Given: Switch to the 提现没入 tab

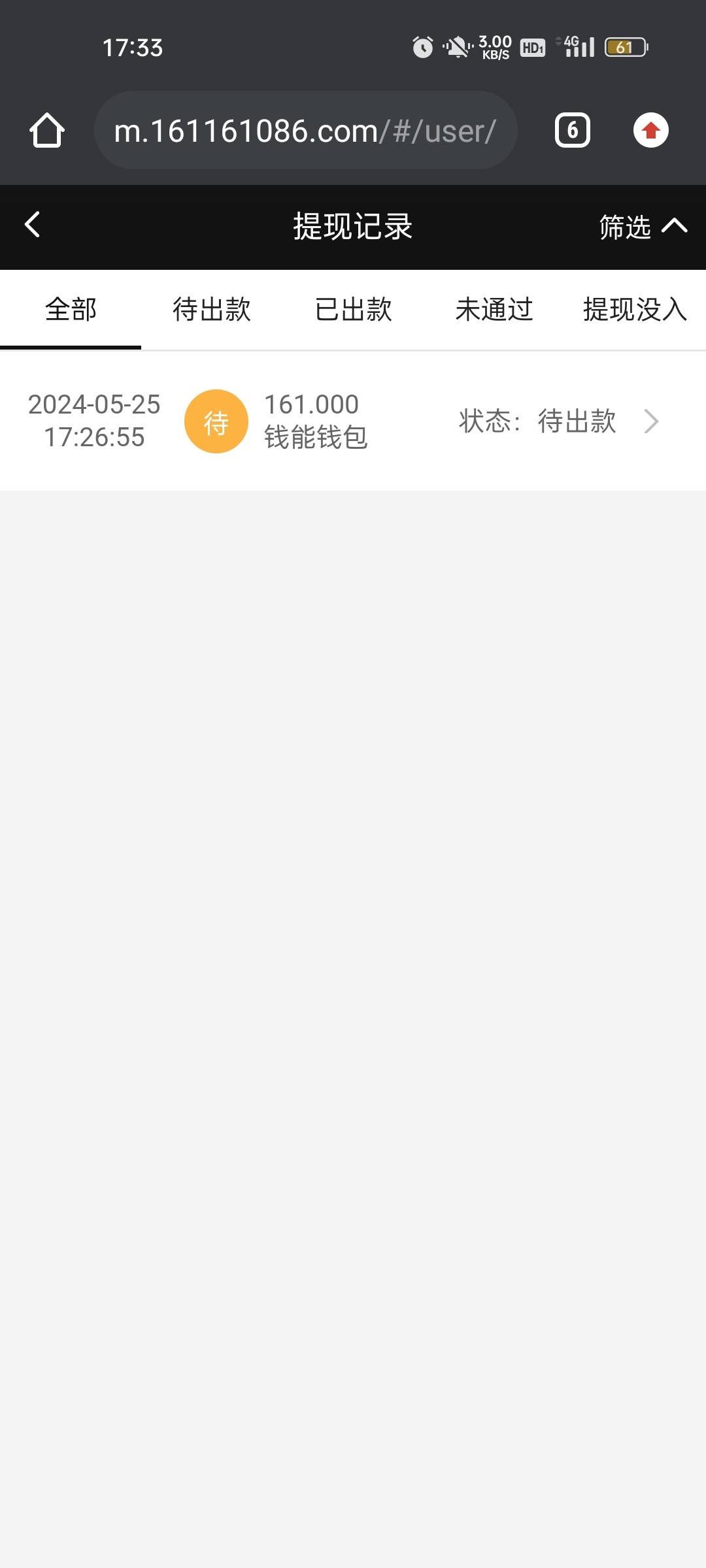Looking at the screenshot, I should click(634, 310).
